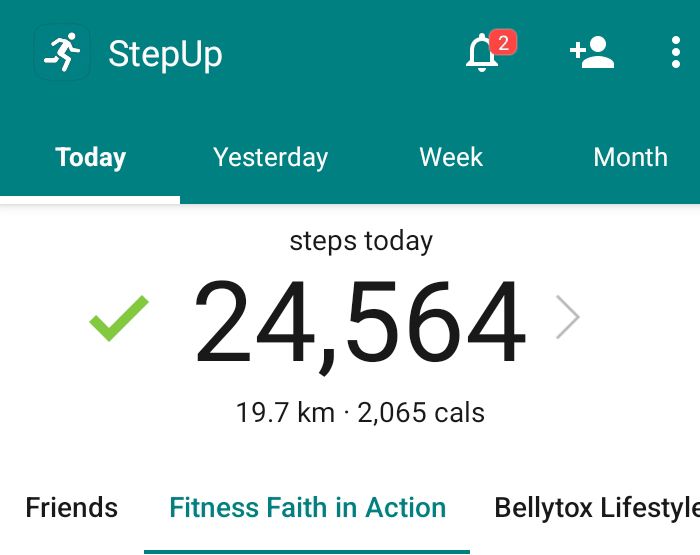The image size is (700, 555).
Task: Switch to the Week tab
Action: (451, 158)
